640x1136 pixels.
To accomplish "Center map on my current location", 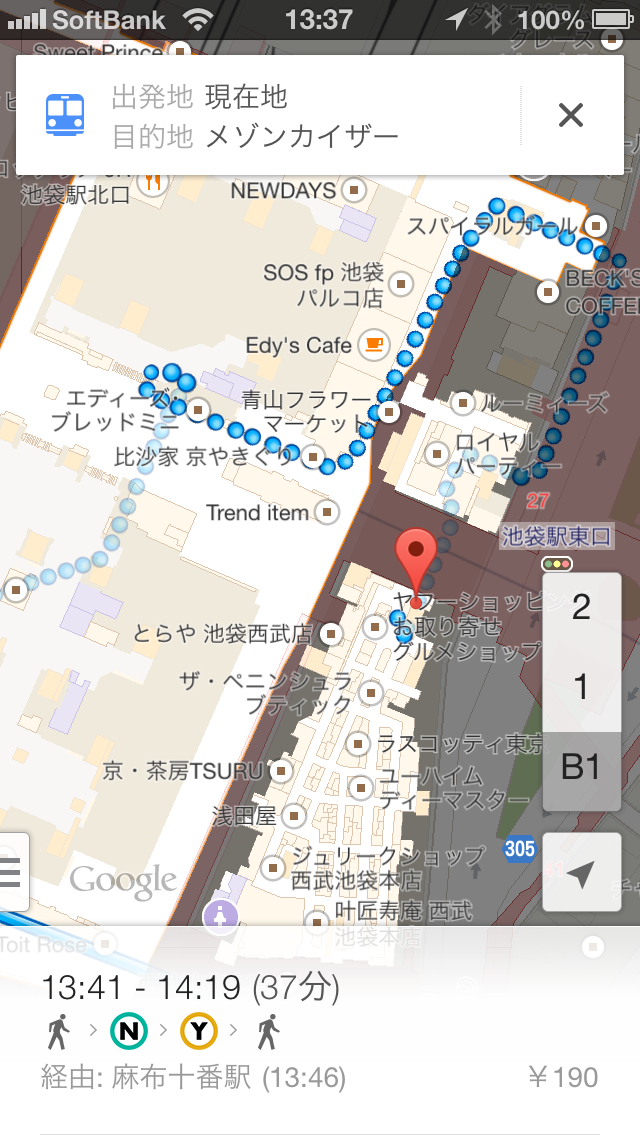I will [x=581, y=872].
